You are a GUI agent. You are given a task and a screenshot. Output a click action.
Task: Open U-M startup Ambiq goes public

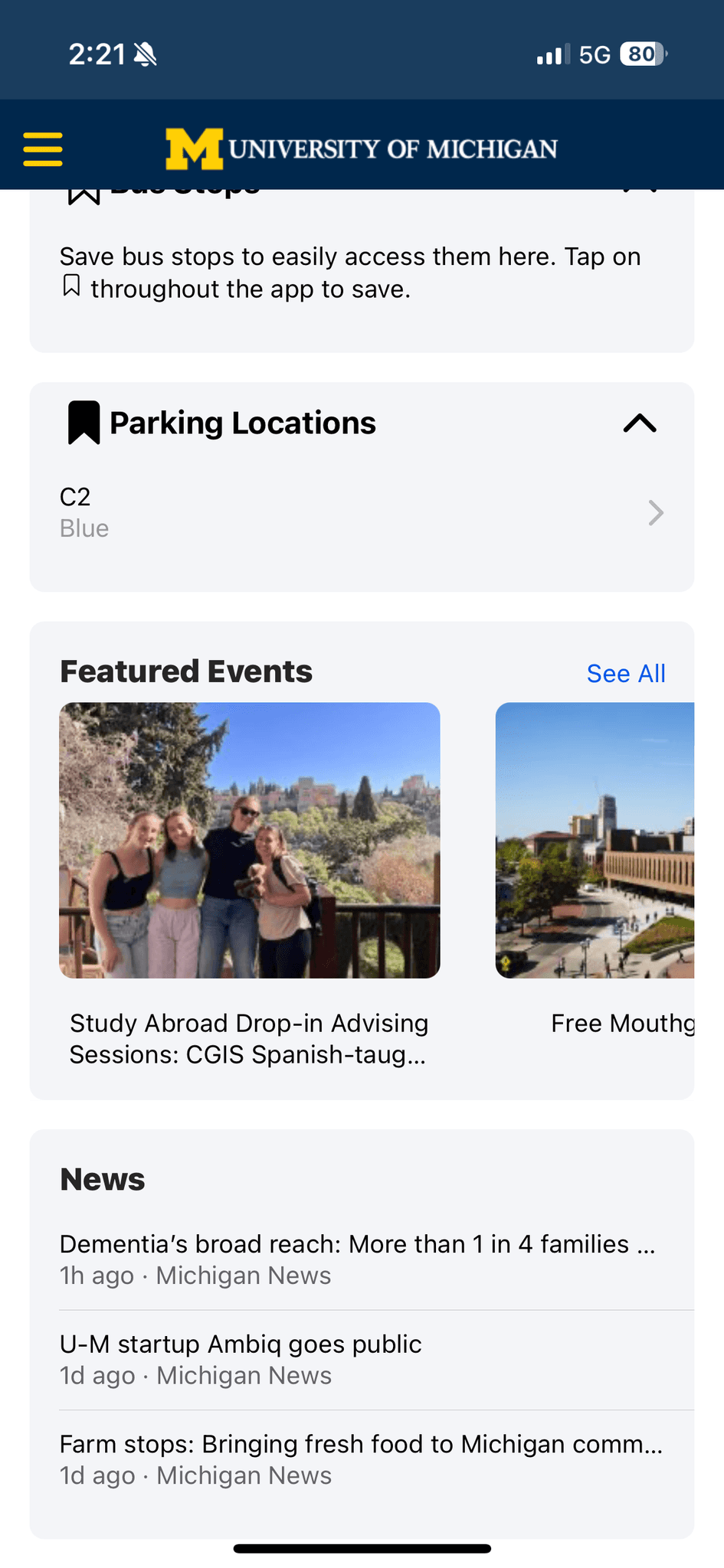(x=241, y=1359)
